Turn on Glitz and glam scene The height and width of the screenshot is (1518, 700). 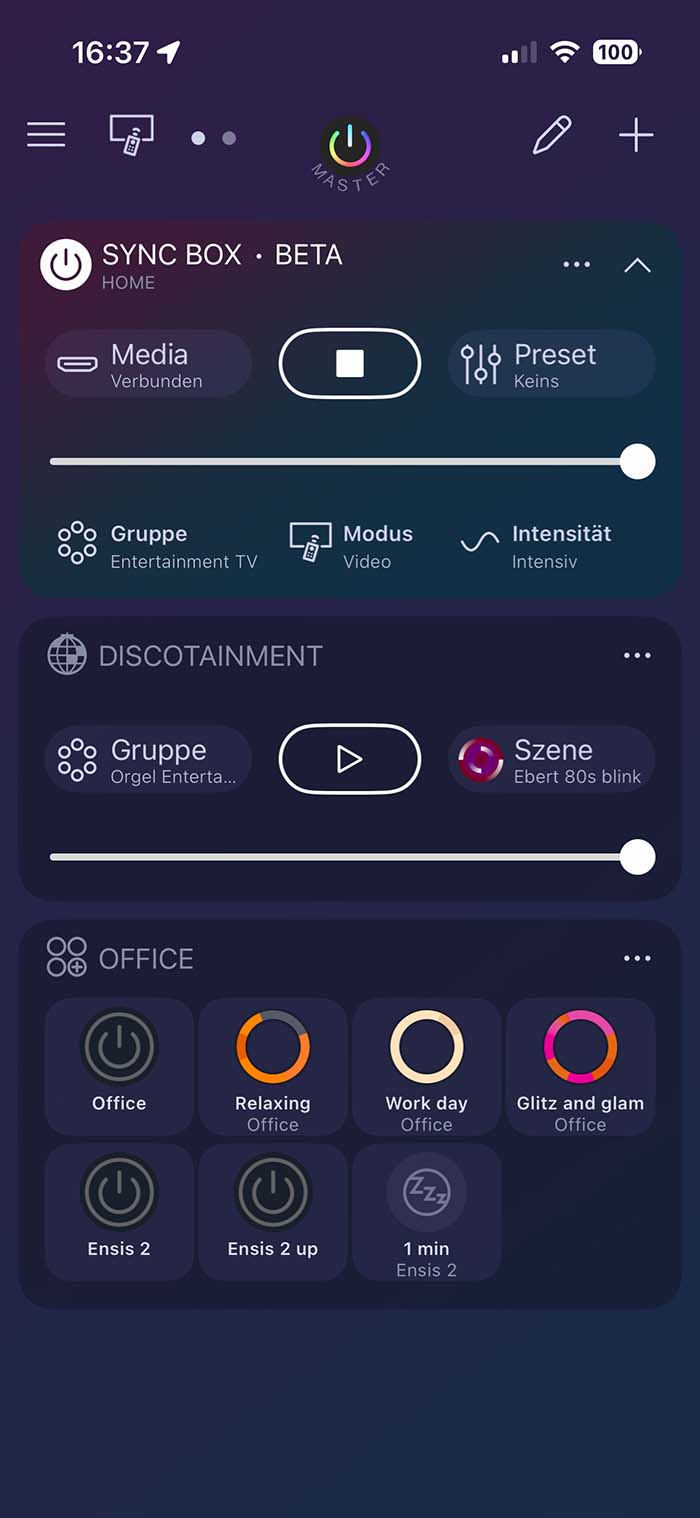pyautogui.click(x=580, y=1066)
